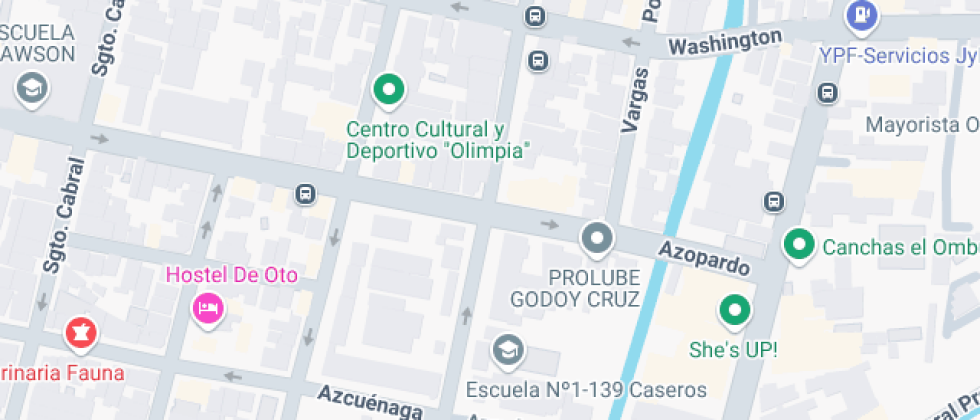Screen dimensions: 980x420
Task: Open the YPF-Servicios gas station pin
Action: (x=862, y=16)
